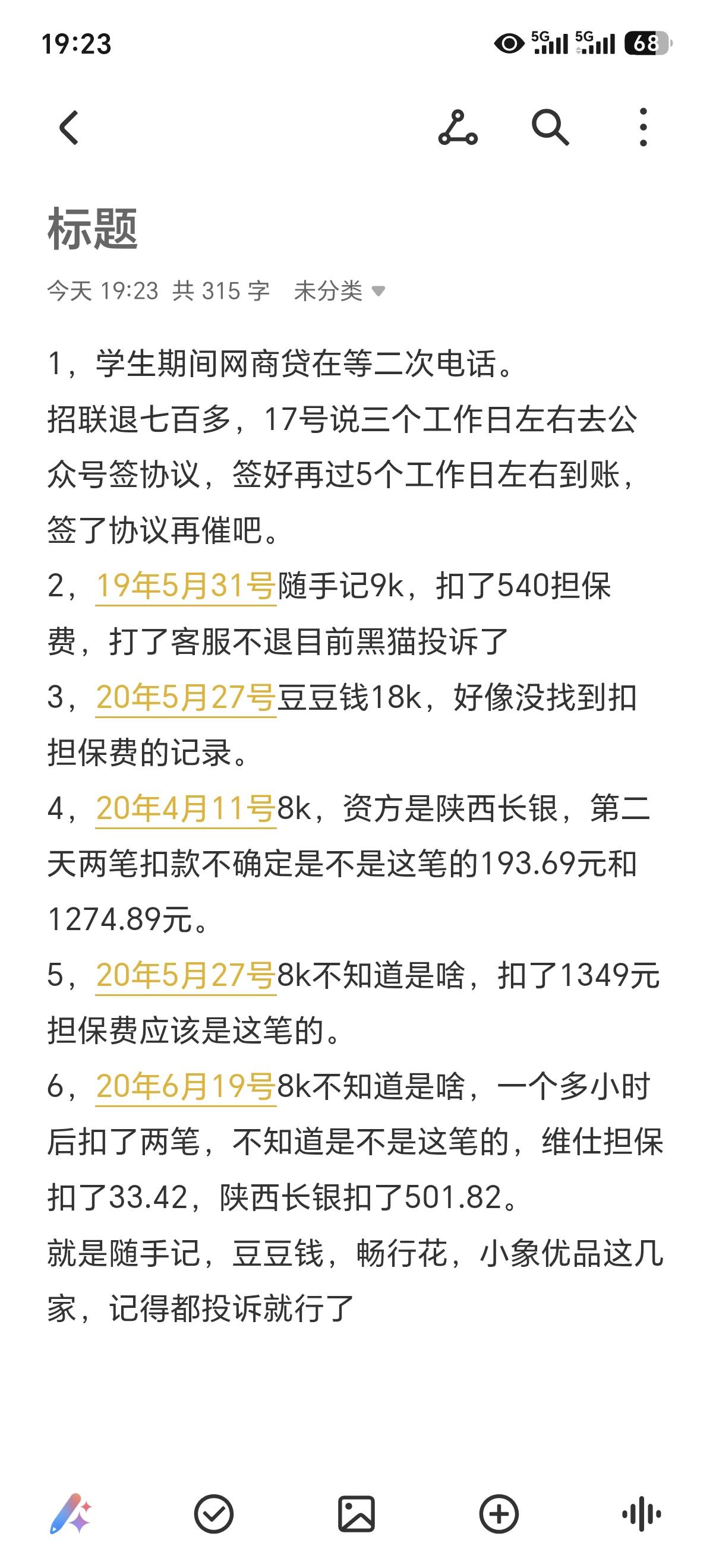Open the three-dot overflow menu
The width and height of the screenshot is (713, 1568).
pos(643,128)
